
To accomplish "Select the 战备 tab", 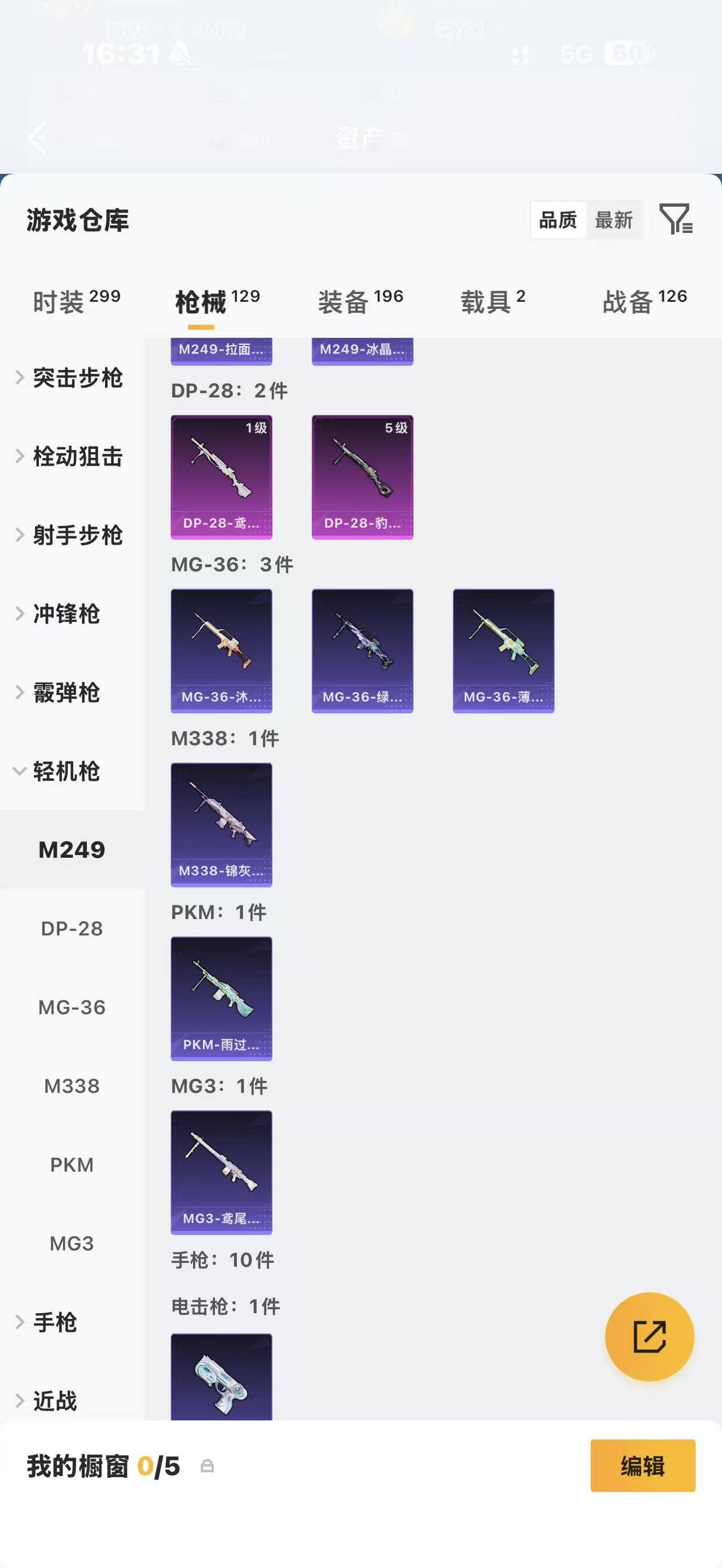I will click(644, 301).
